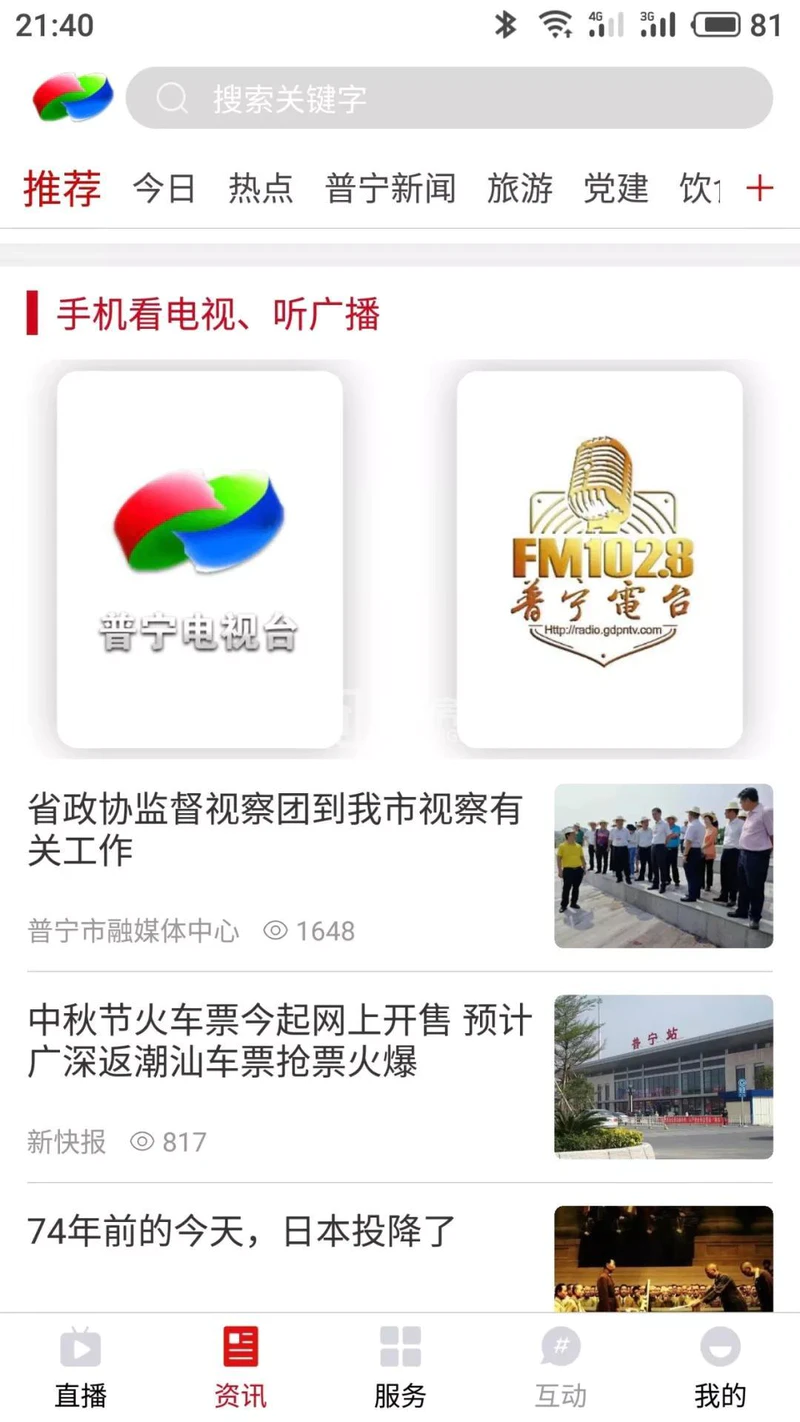Screen dimensions: 800x1422
Task: Open the 74年前的今天 article
Action: click(x=242, y=1230)
